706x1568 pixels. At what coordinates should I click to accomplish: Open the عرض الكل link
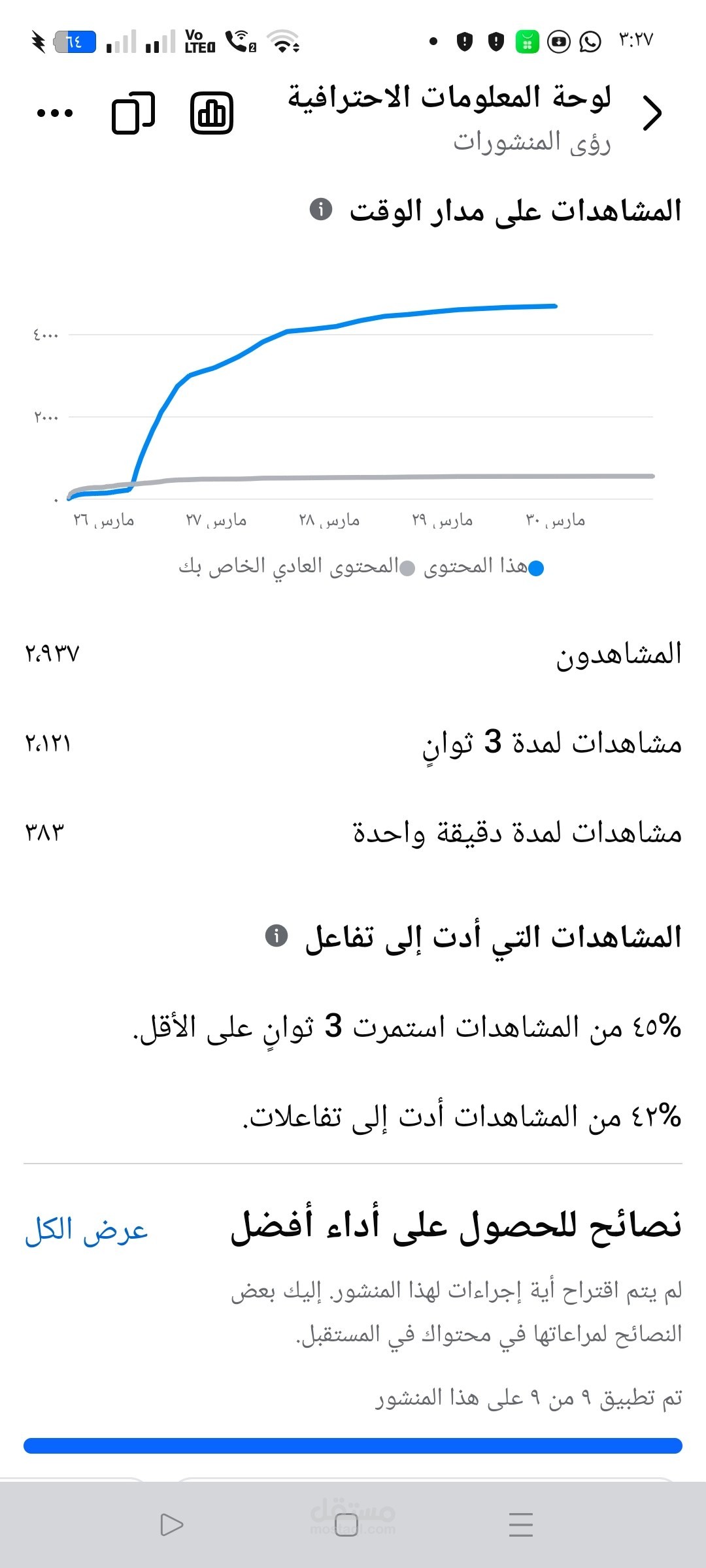tap(86, 1230)
